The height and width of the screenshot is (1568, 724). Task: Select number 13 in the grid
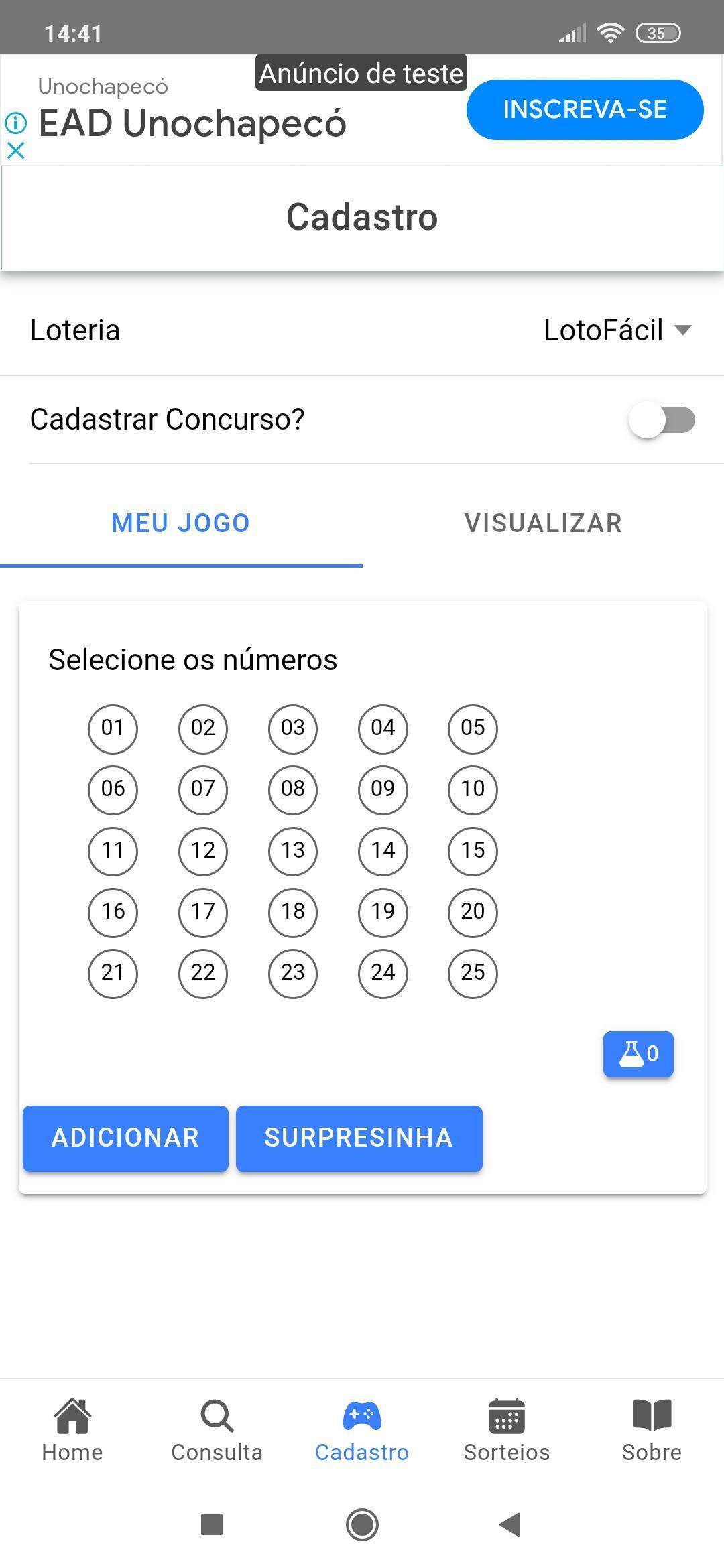click(x=293, y=851)
